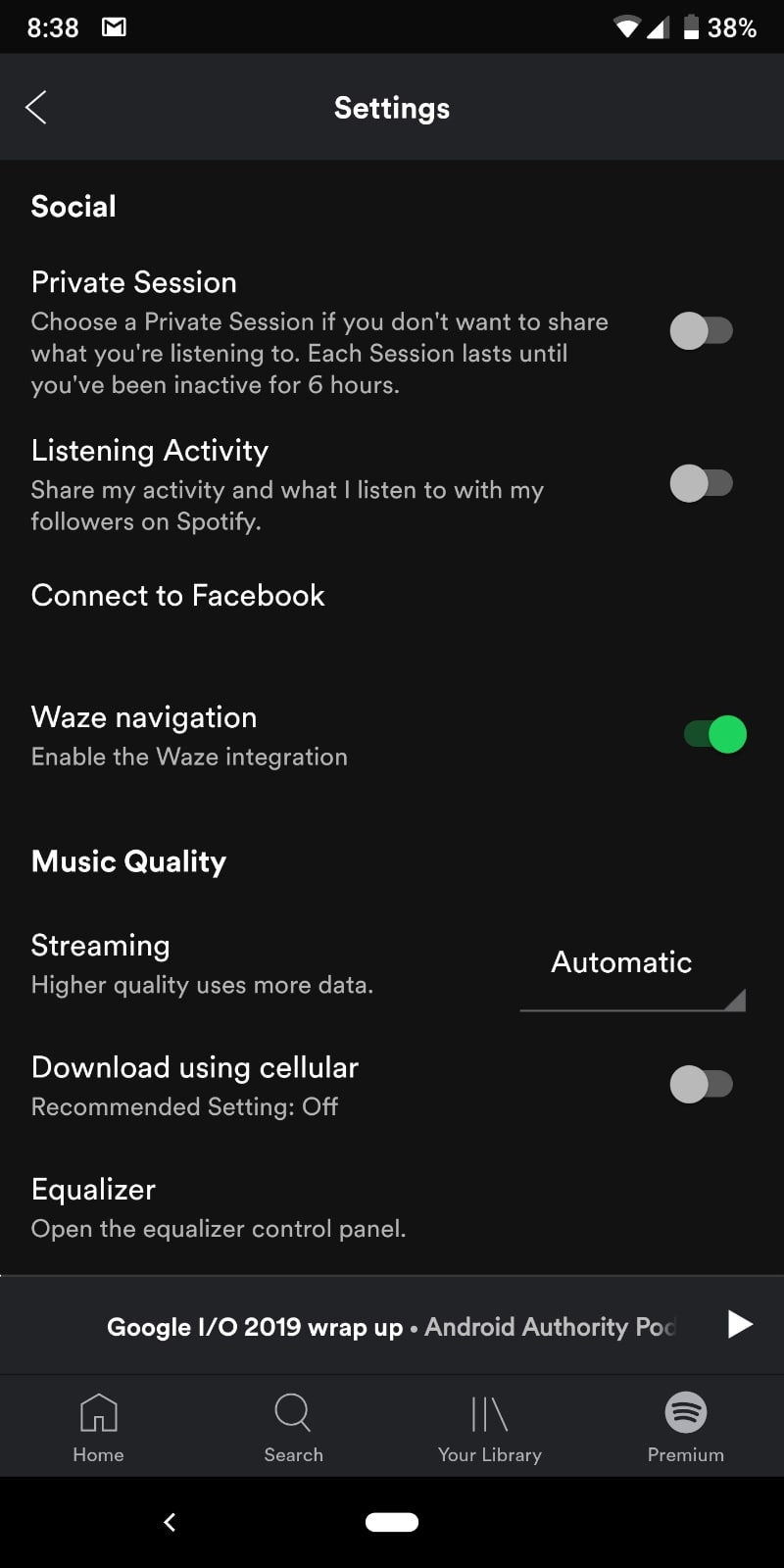Viewport: 784px width, 1568px height.
Task: Tap the system back button
Action: 170,1522
